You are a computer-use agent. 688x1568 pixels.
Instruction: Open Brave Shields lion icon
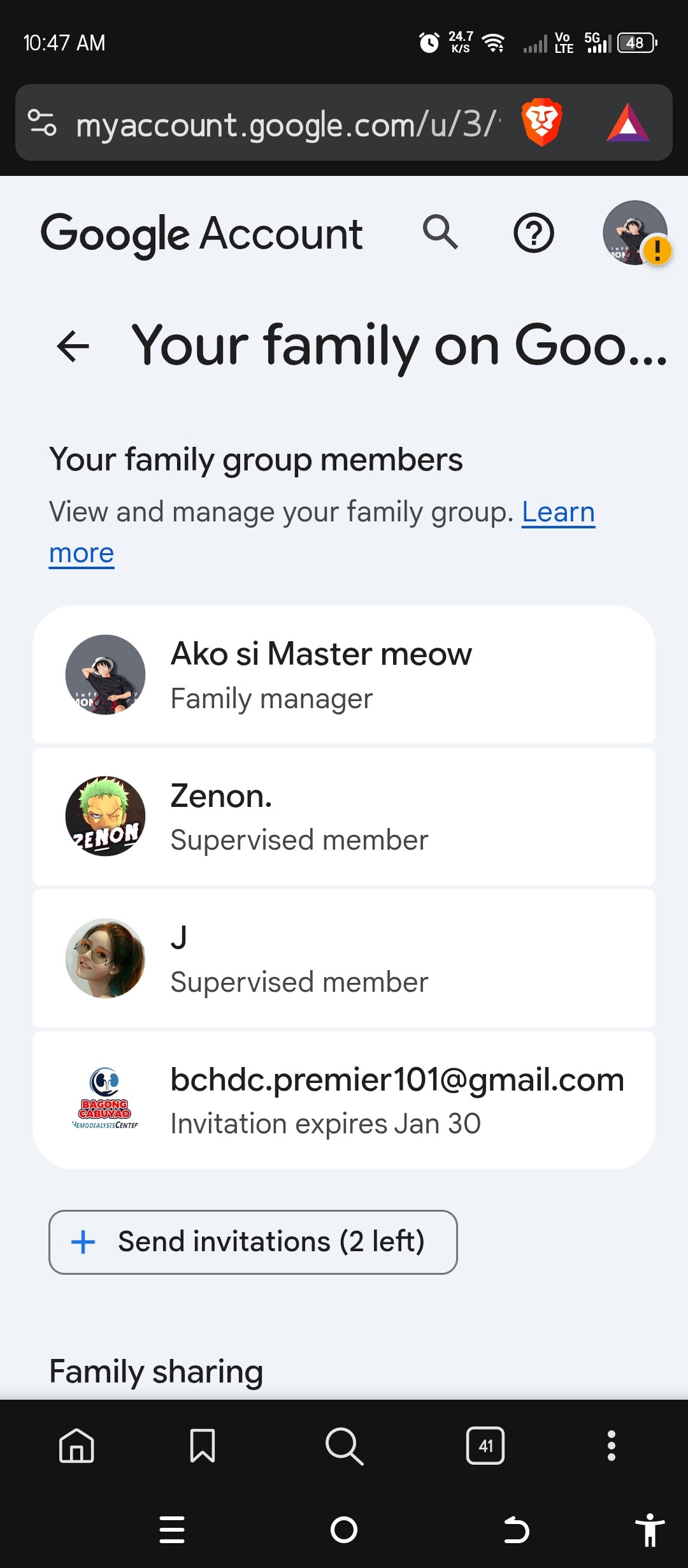(x=541, y=122)
